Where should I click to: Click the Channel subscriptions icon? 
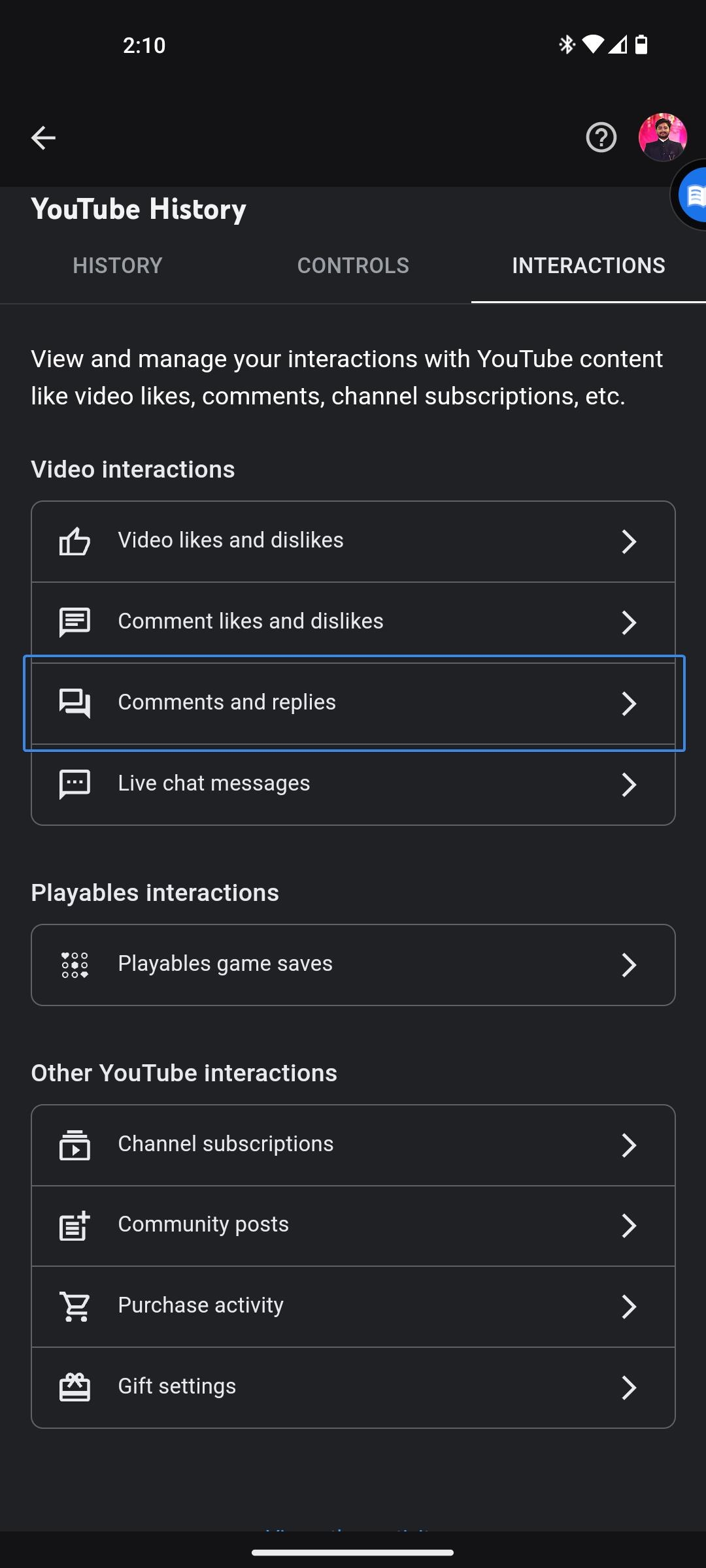pyautogui.click(x=75, y=1145)
